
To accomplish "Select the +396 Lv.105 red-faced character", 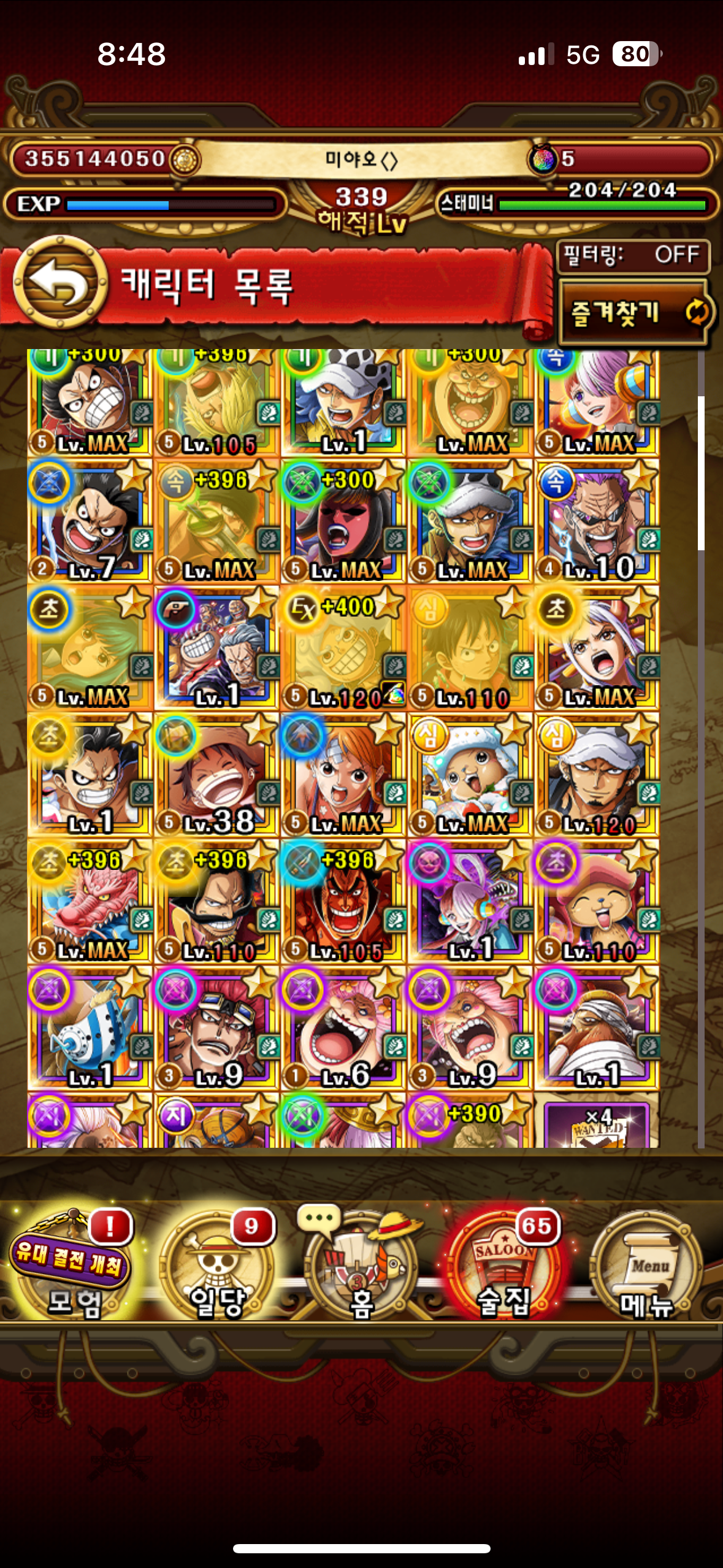I will tap(343, 901).
